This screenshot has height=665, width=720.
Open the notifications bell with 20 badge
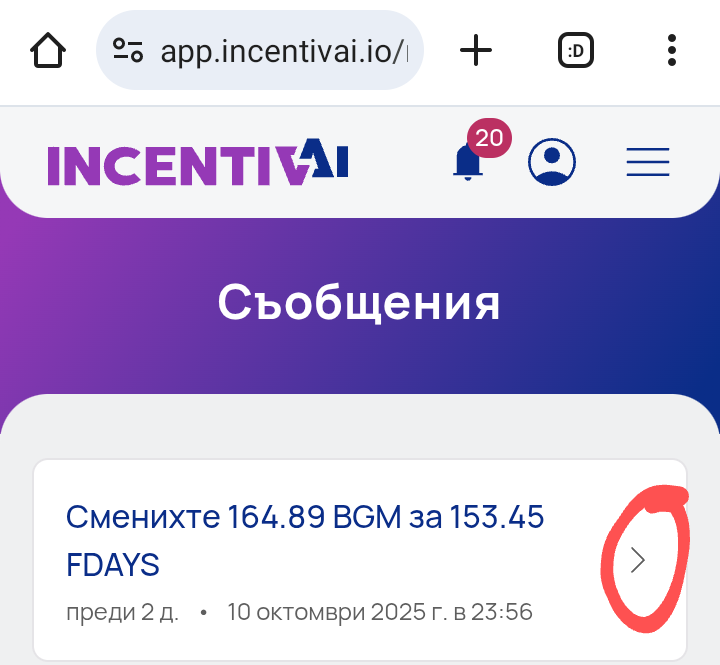point(468,160)
